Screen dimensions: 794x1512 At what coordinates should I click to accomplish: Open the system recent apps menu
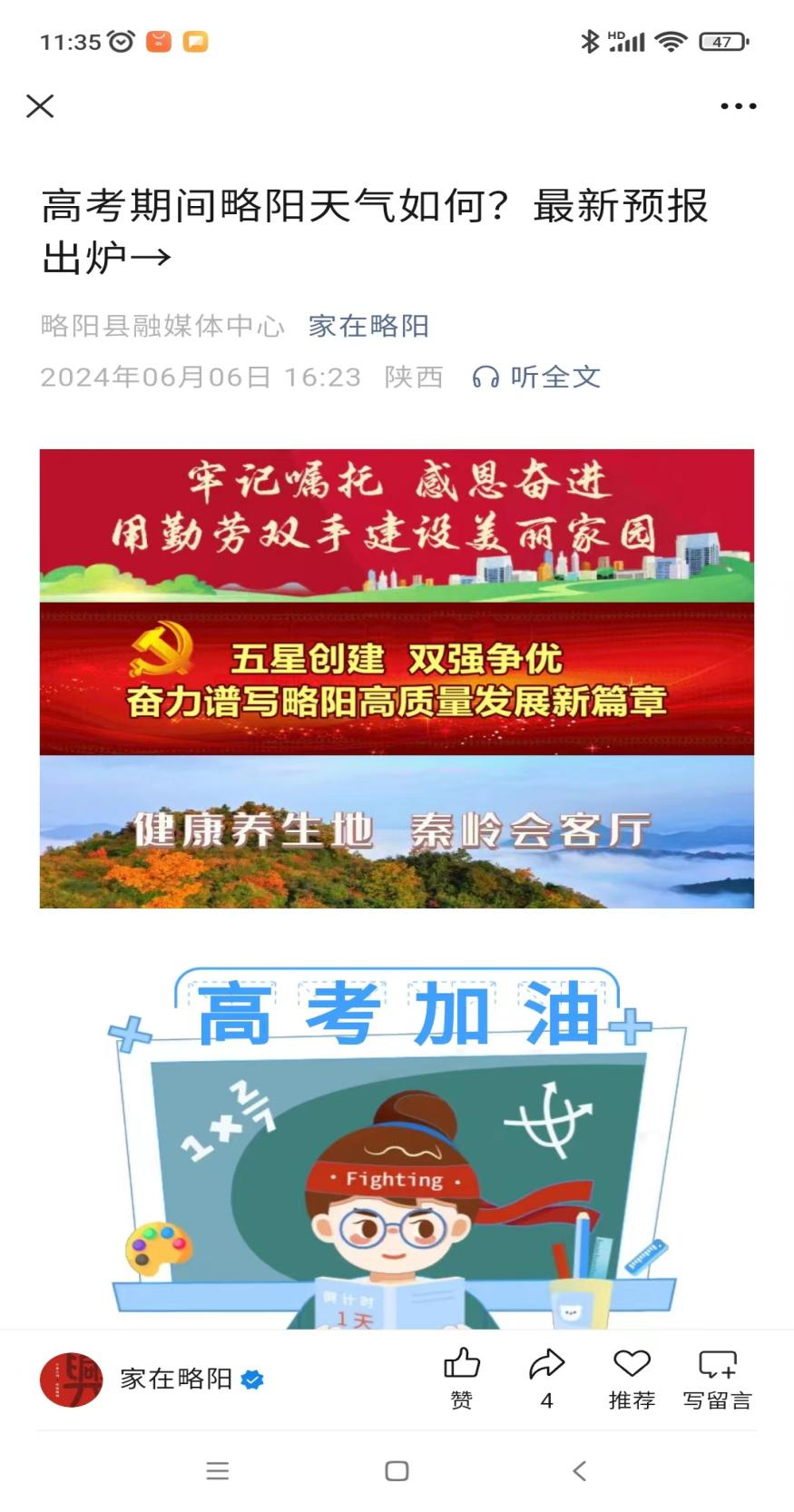[x=218, y=1470]
